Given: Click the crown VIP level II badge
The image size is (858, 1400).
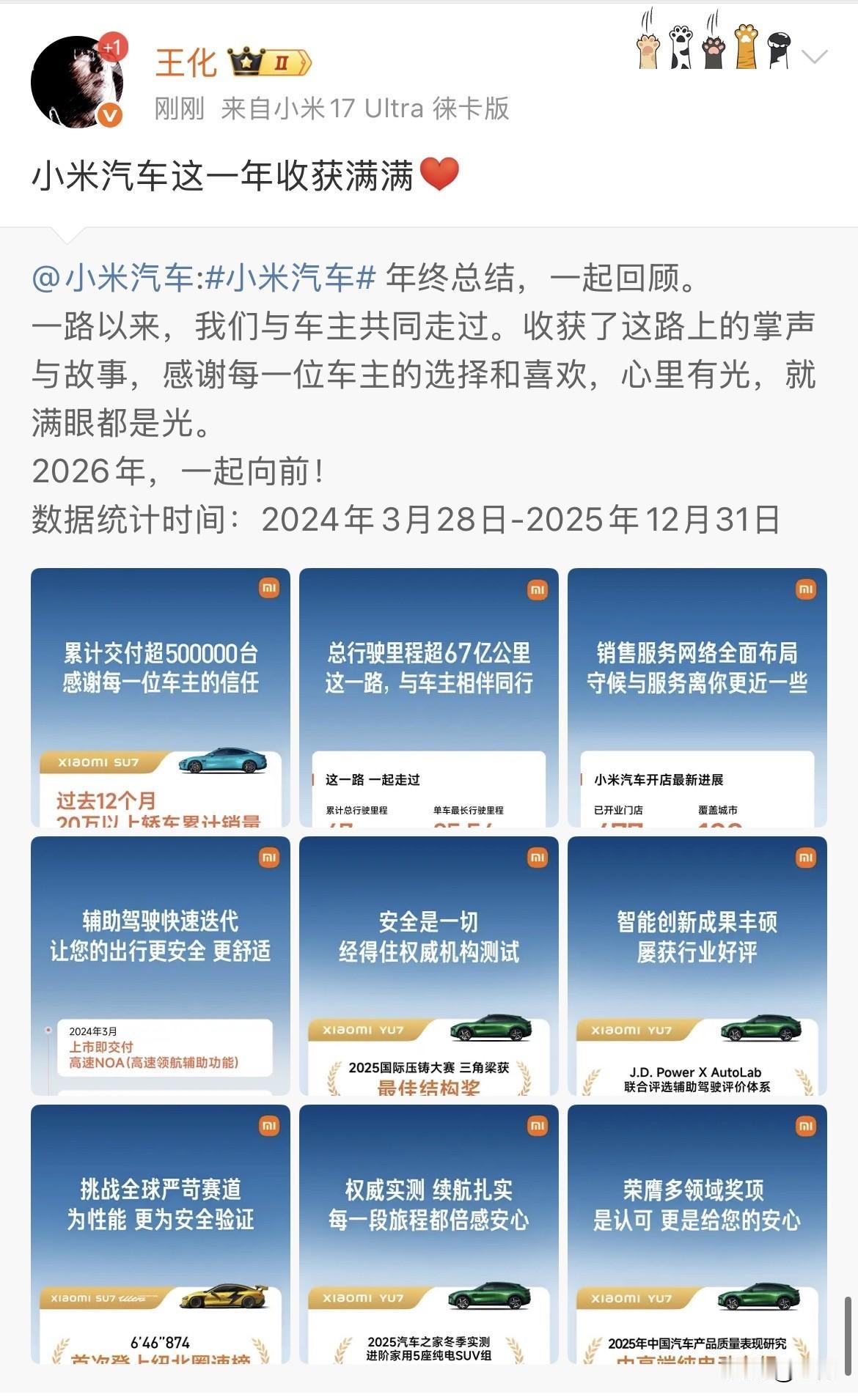Looking at the screenshot, I should [248, 62].
